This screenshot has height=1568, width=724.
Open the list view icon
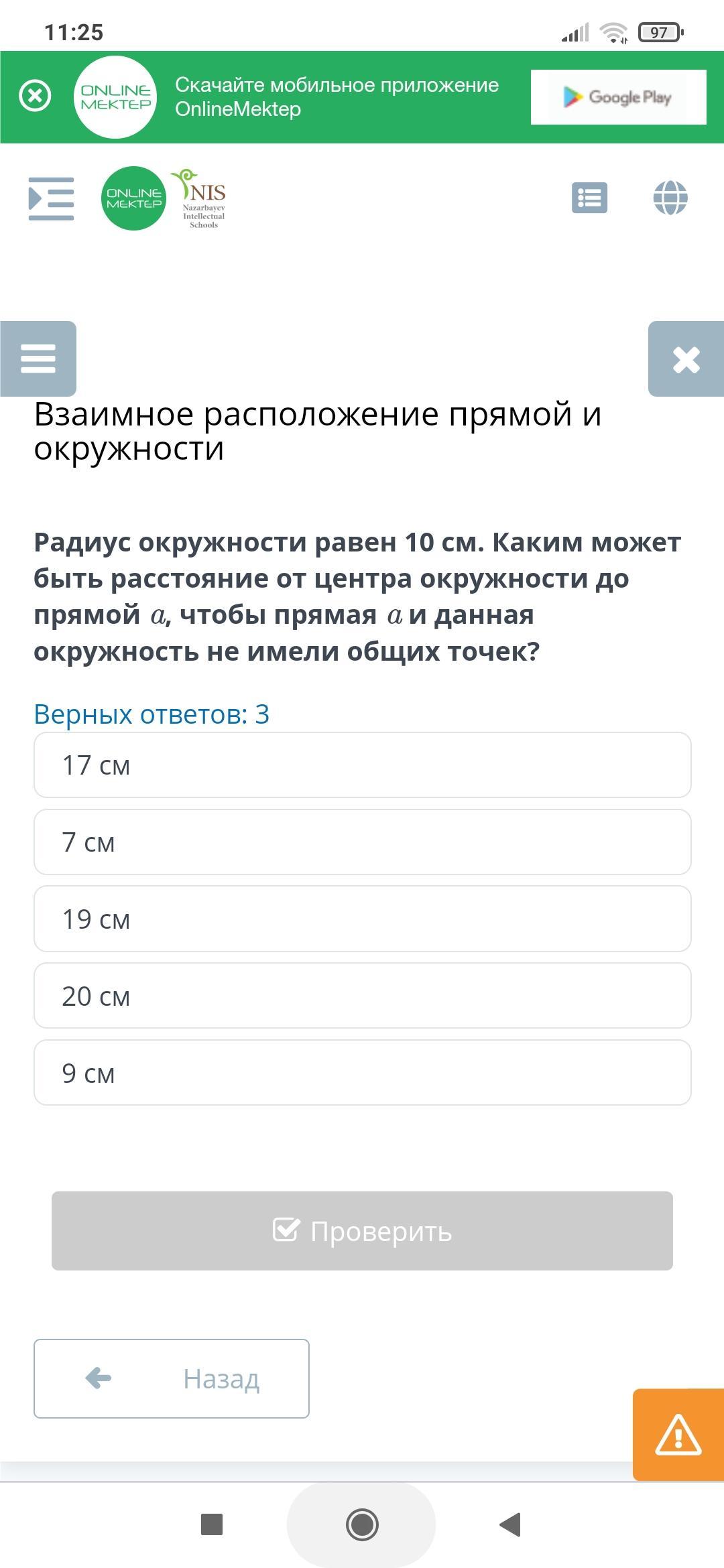click(589, 198)
